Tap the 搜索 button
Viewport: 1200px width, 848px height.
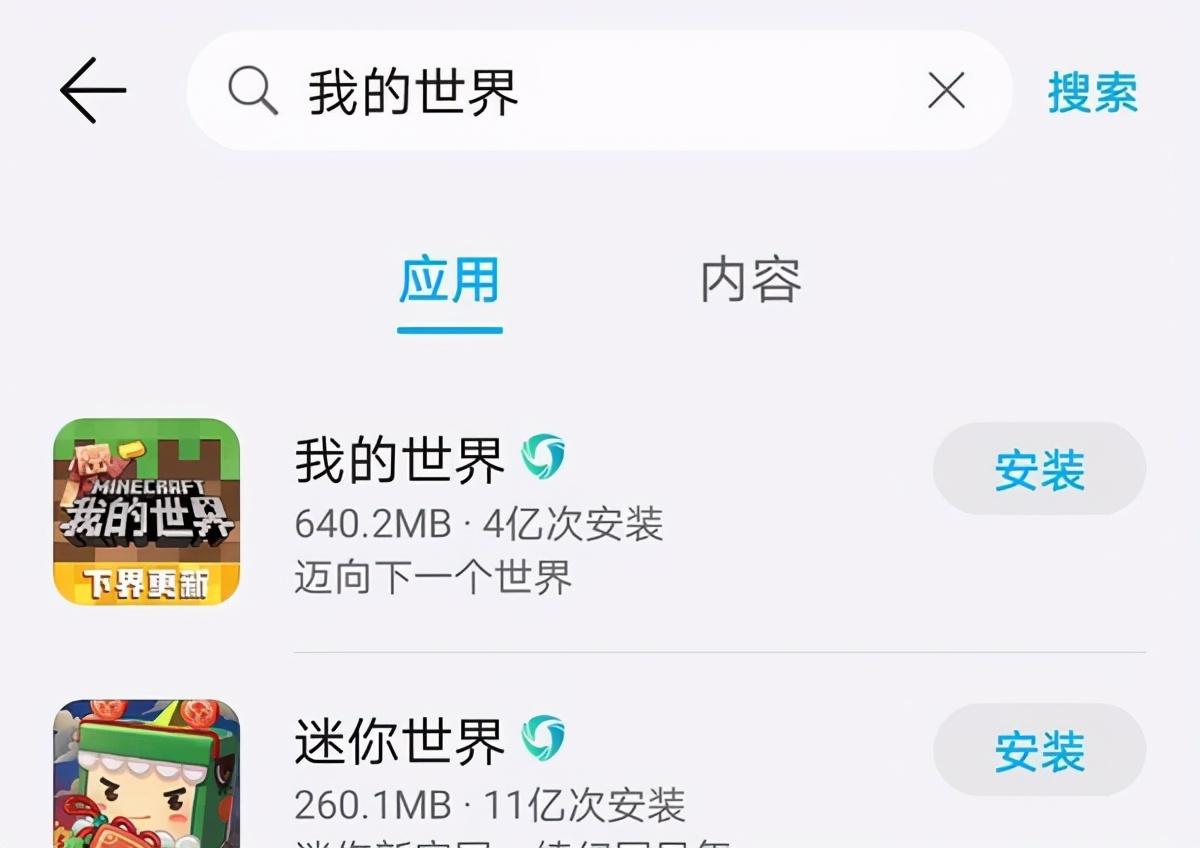point(1092,93)
